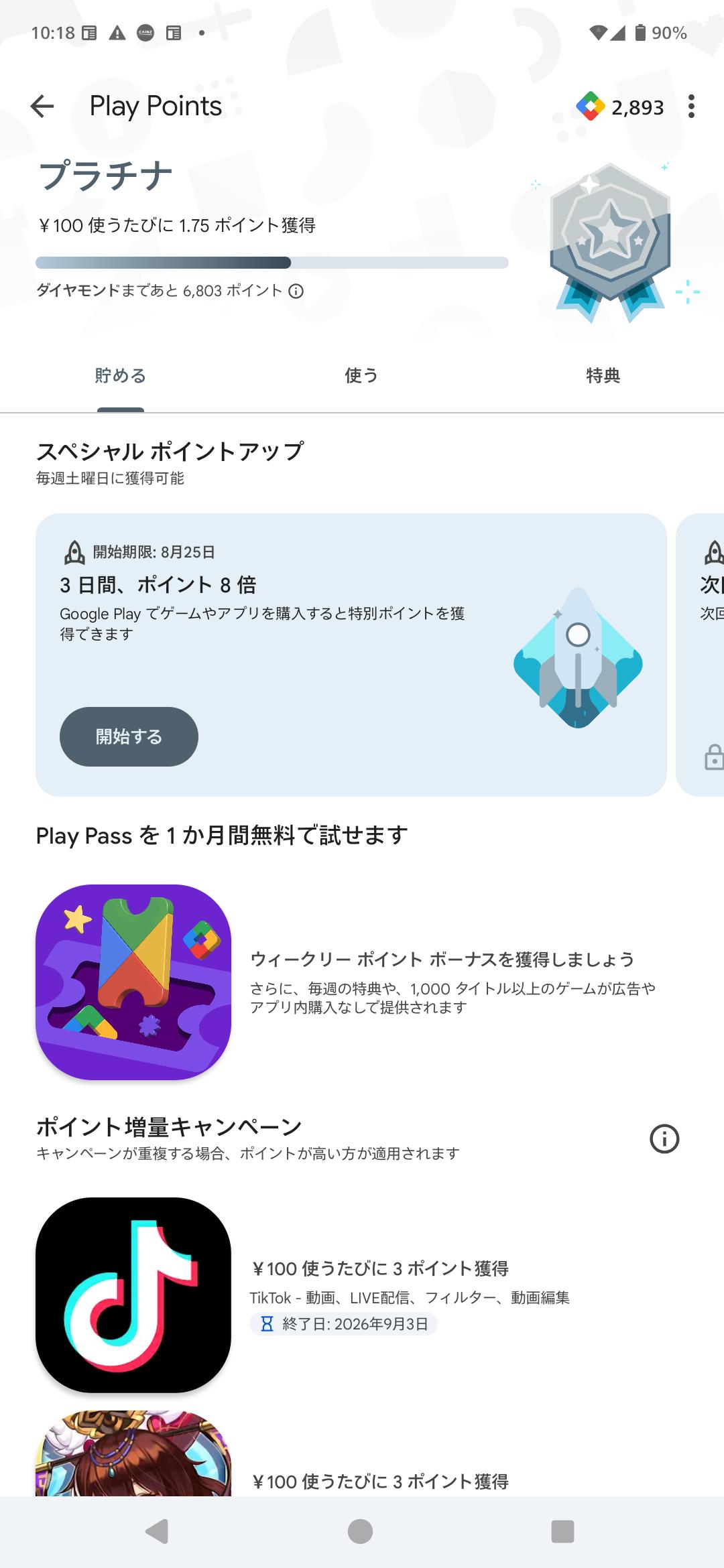Tap the 2,893 points balance badge
The width and height of the screenshot is (724, 1568).
point(620,107)
